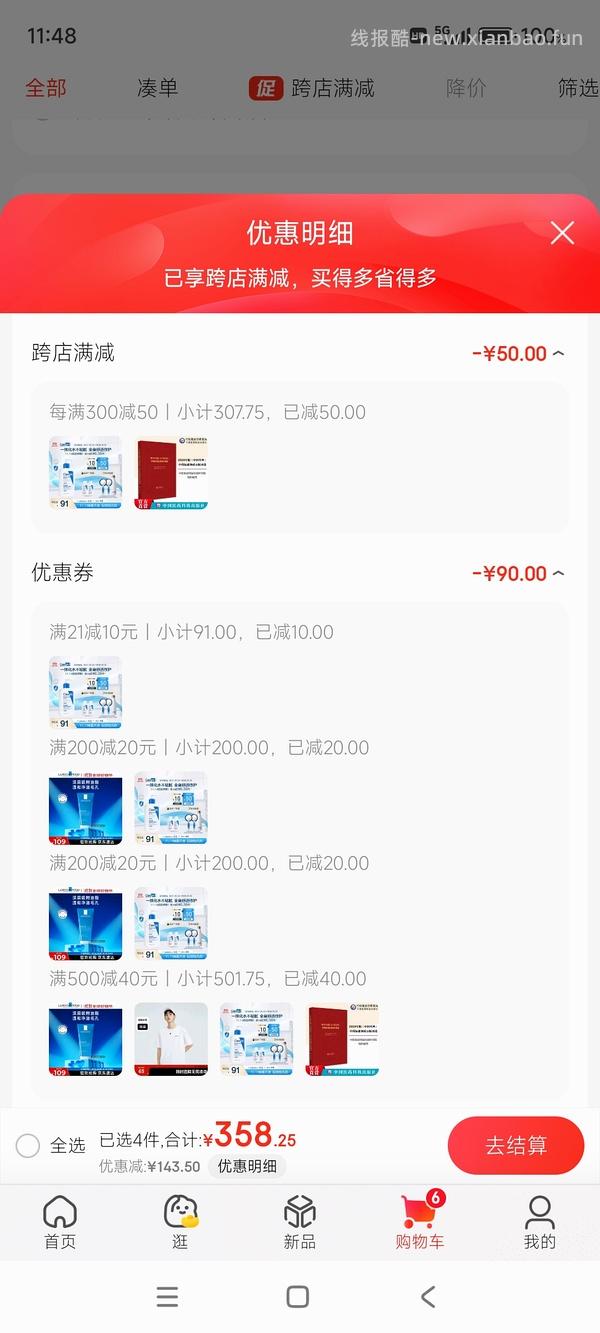Switch to the 逛 browse tab
Image resolution: width=600 pixels, height=1333 pixels.
[x=180, y=1222]
